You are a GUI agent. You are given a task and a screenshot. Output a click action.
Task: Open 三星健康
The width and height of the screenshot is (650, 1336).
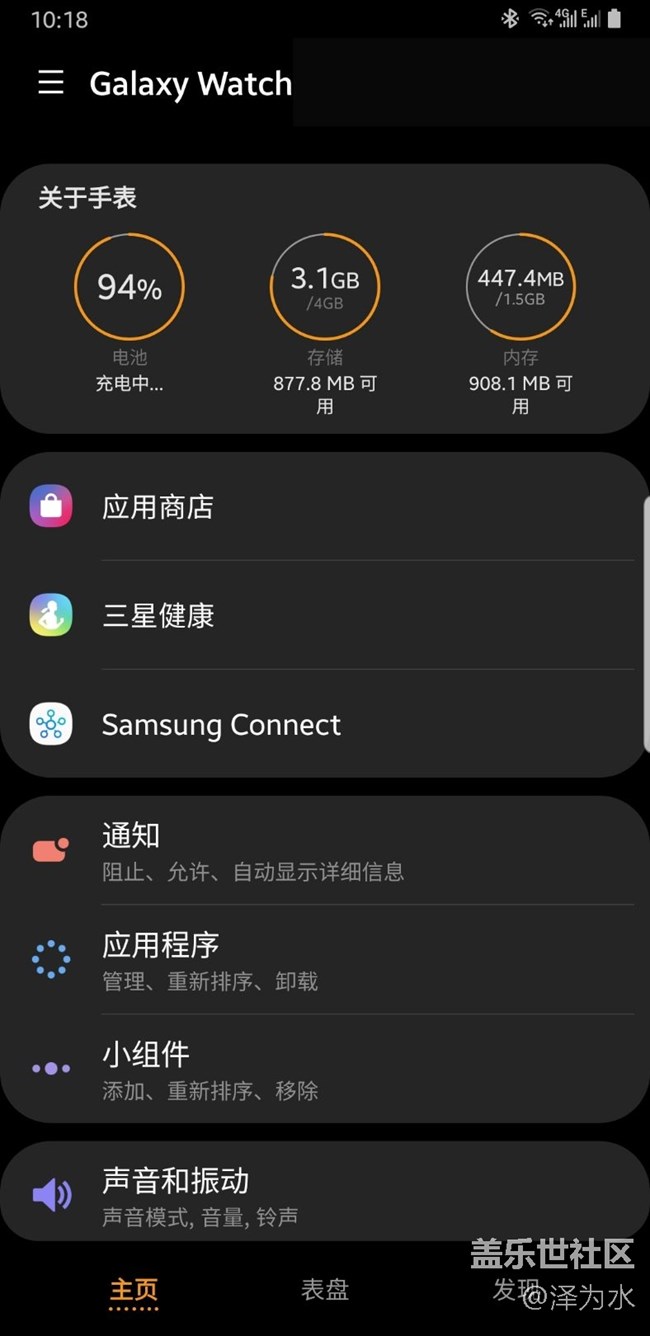(x=325, y=615)
